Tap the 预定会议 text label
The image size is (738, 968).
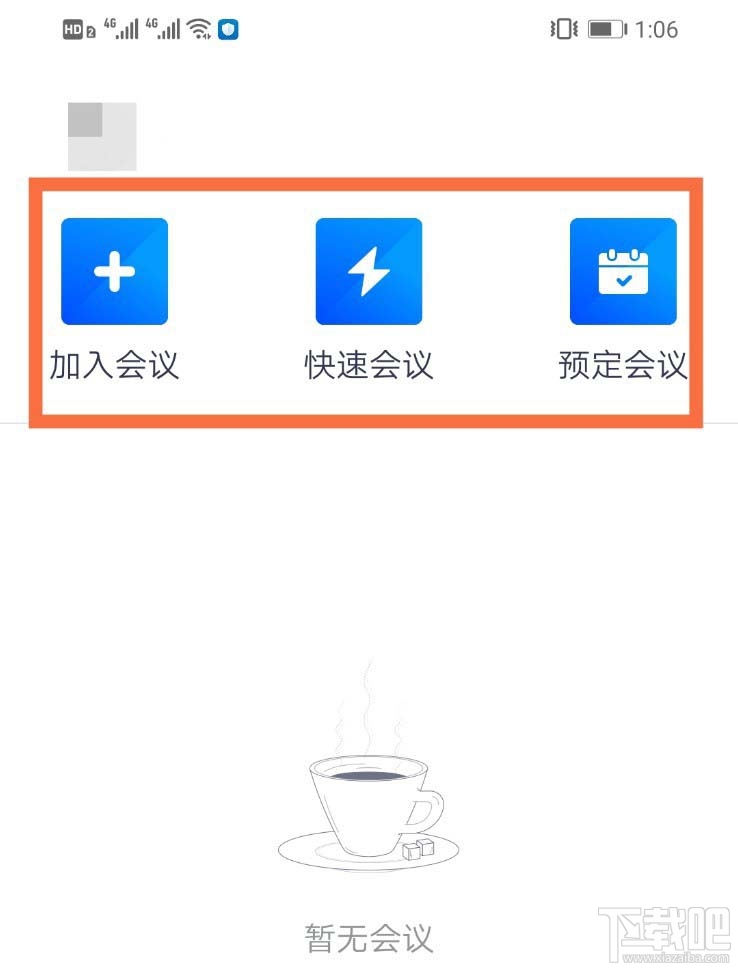(x=622, y=365)
